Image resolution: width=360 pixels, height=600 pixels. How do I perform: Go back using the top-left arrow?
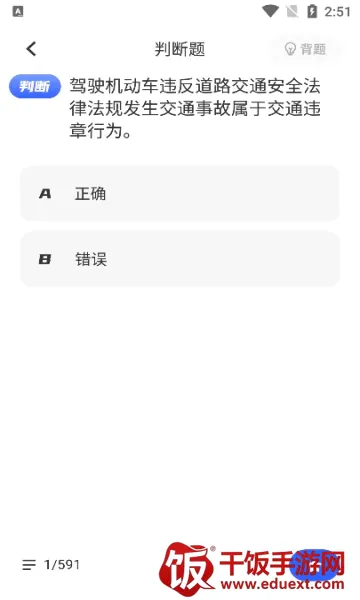pyautogui.click(x=31, y=49)
